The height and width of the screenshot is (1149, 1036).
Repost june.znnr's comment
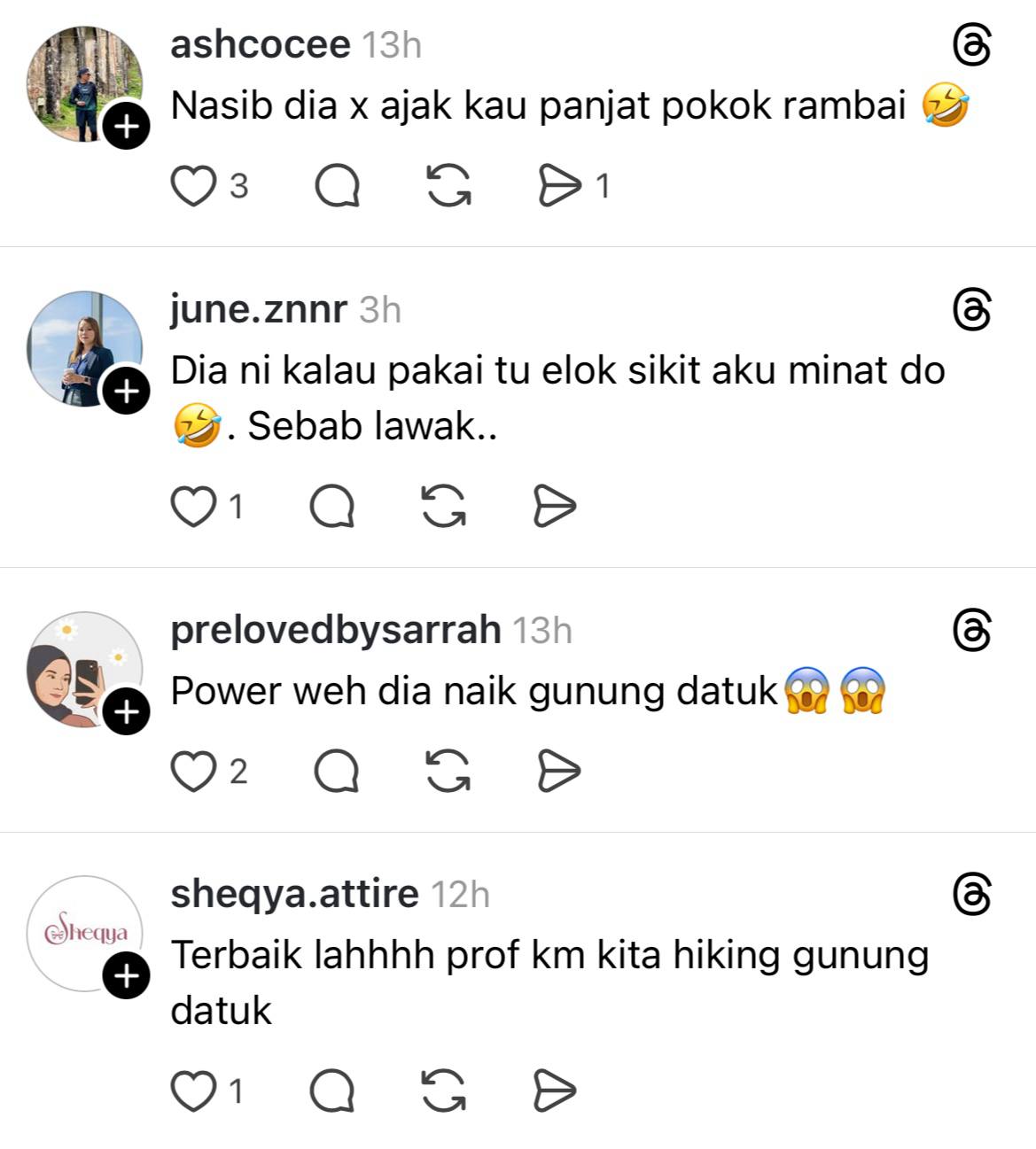[x=443, y=507]
